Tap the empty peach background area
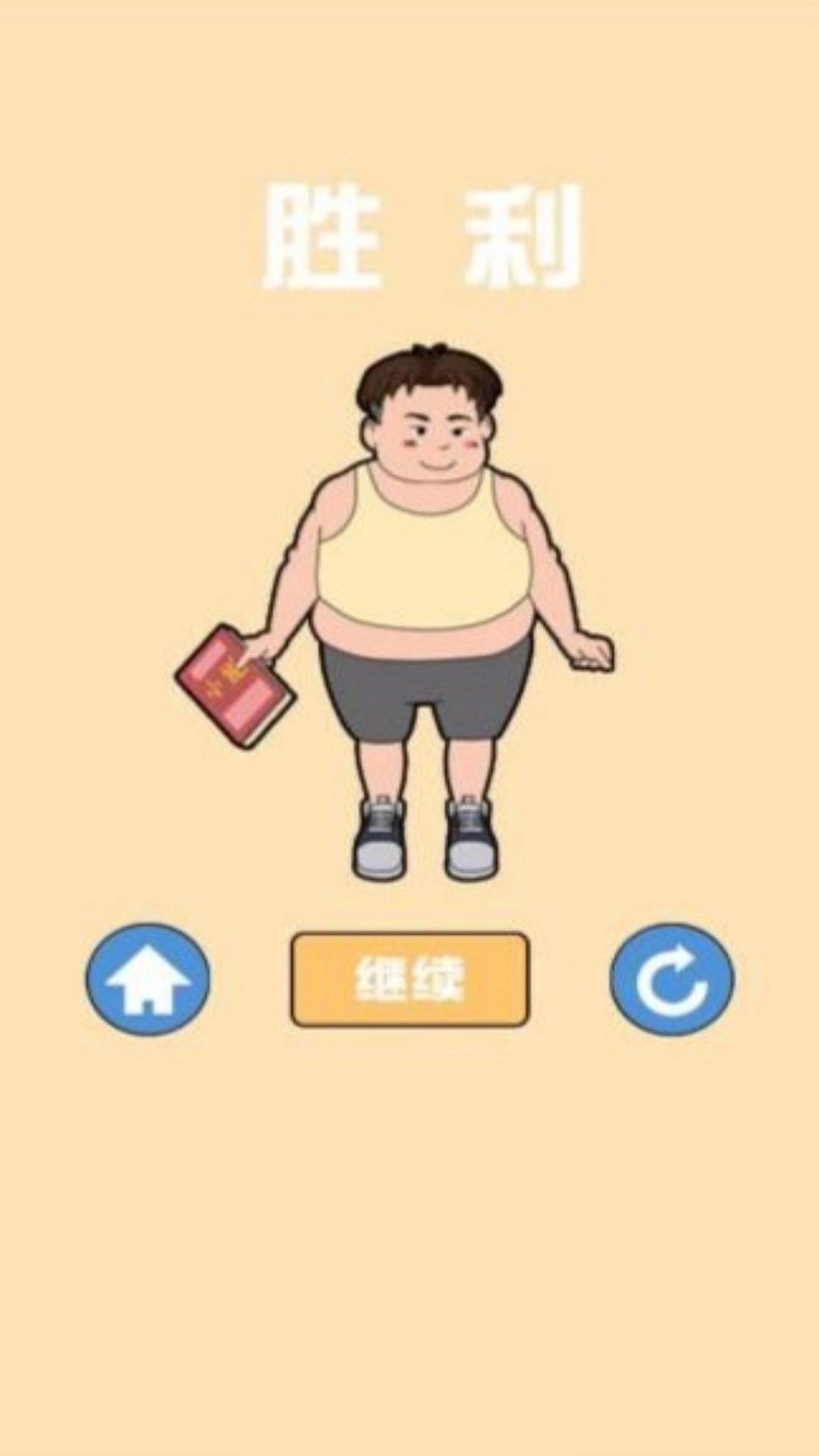Screen dimensions: 819x1456 pyautogui.click(x=409, y=1251)
